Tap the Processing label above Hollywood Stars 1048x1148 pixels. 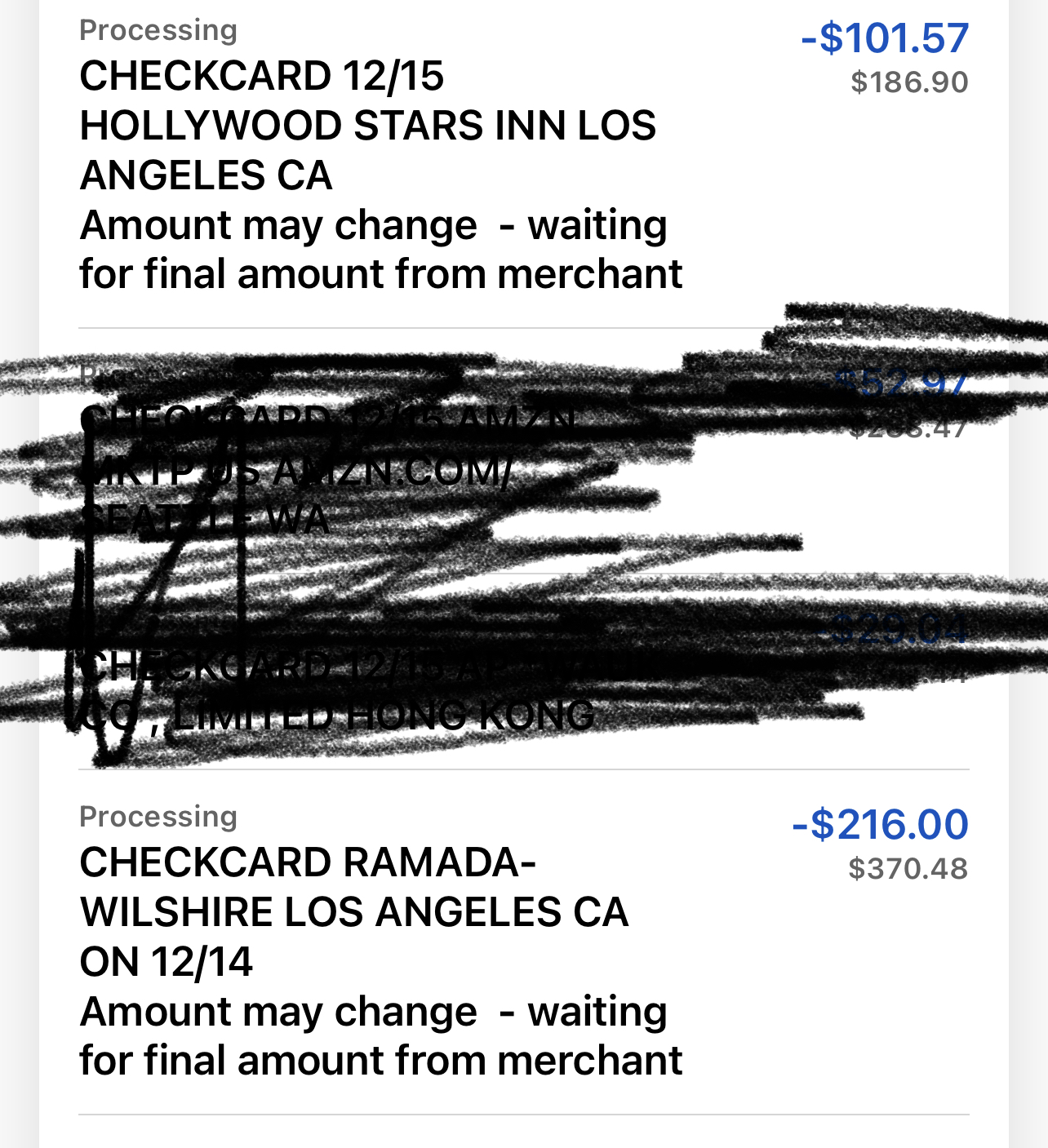pyautogui.click(x=157, y=30)
